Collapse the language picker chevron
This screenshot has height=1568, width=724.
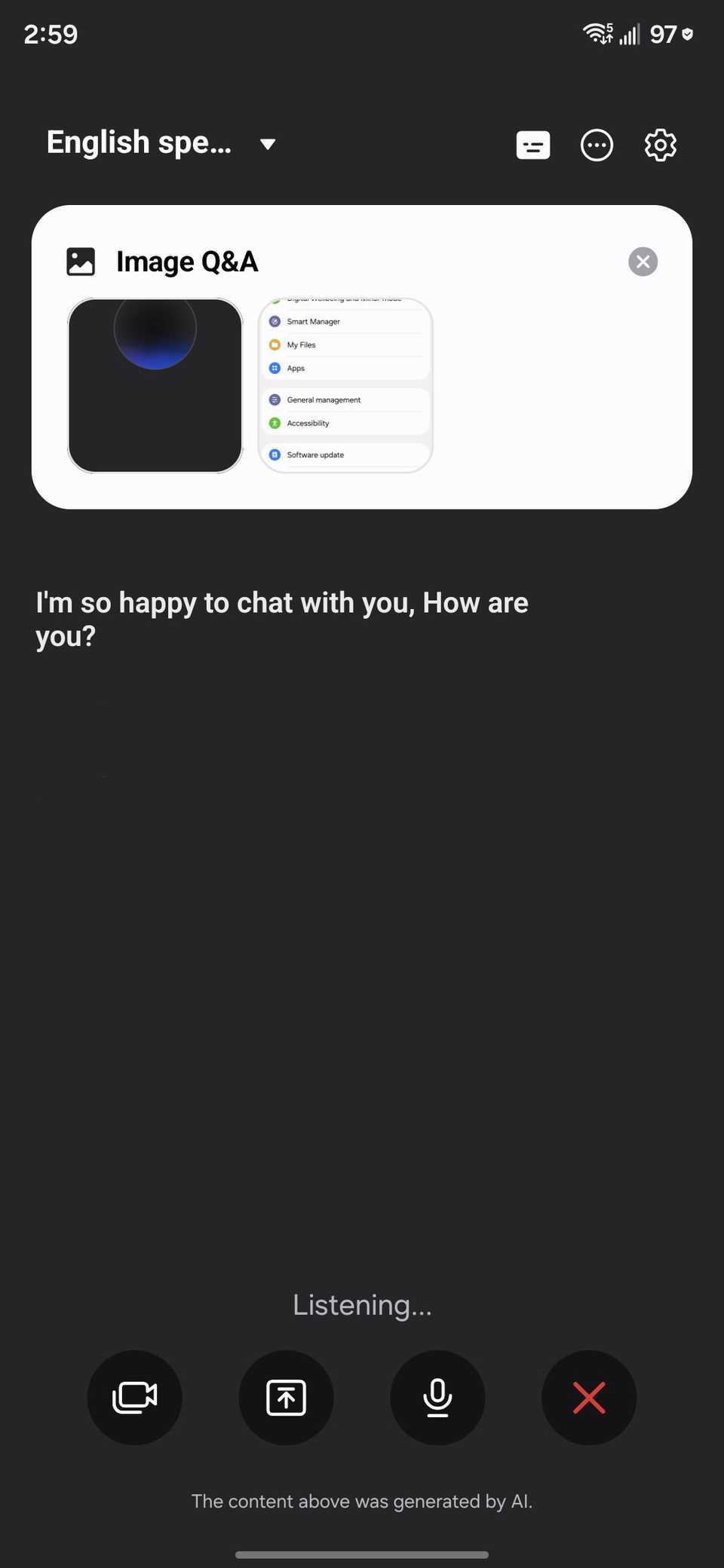coord(267,144)
